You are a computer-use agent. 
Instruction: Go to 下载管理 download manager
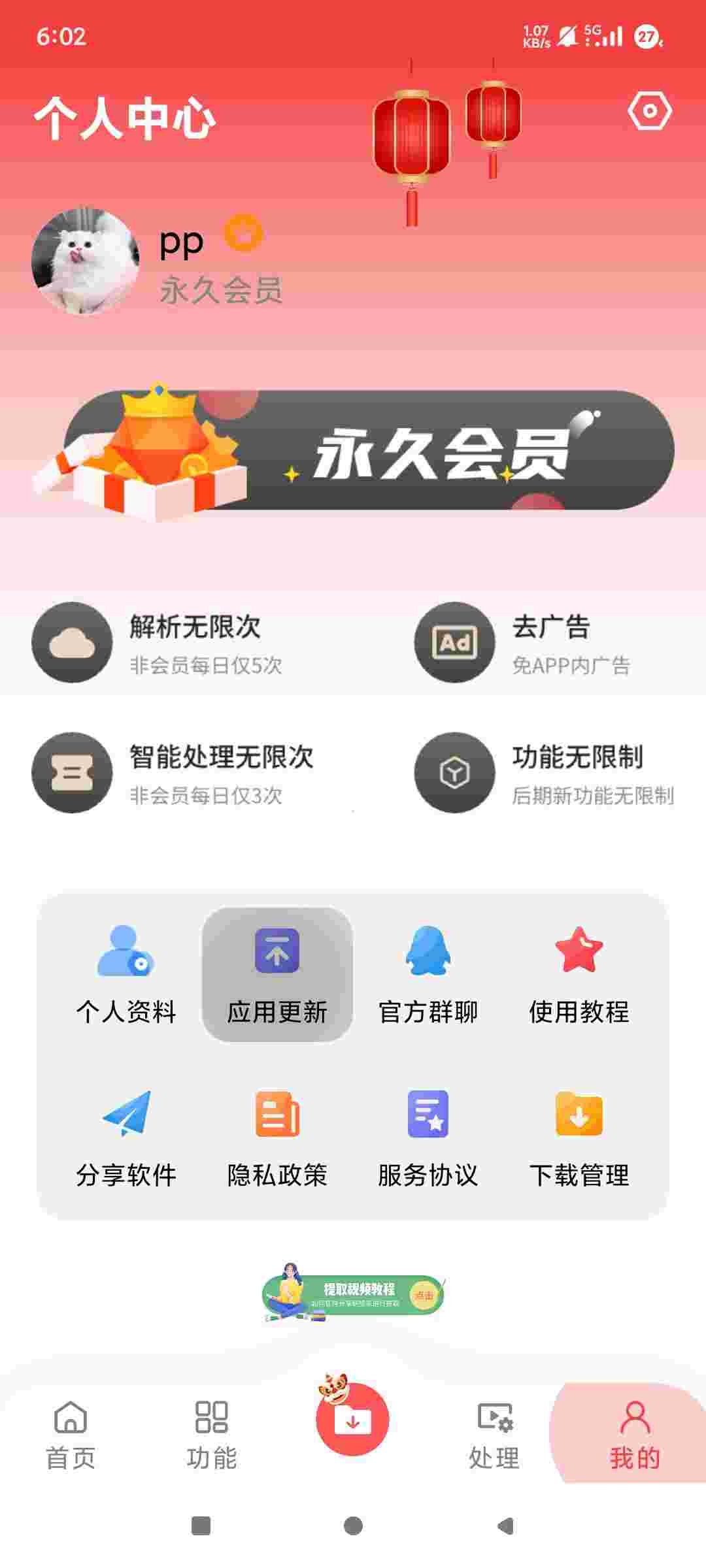tap(579, 1138)
